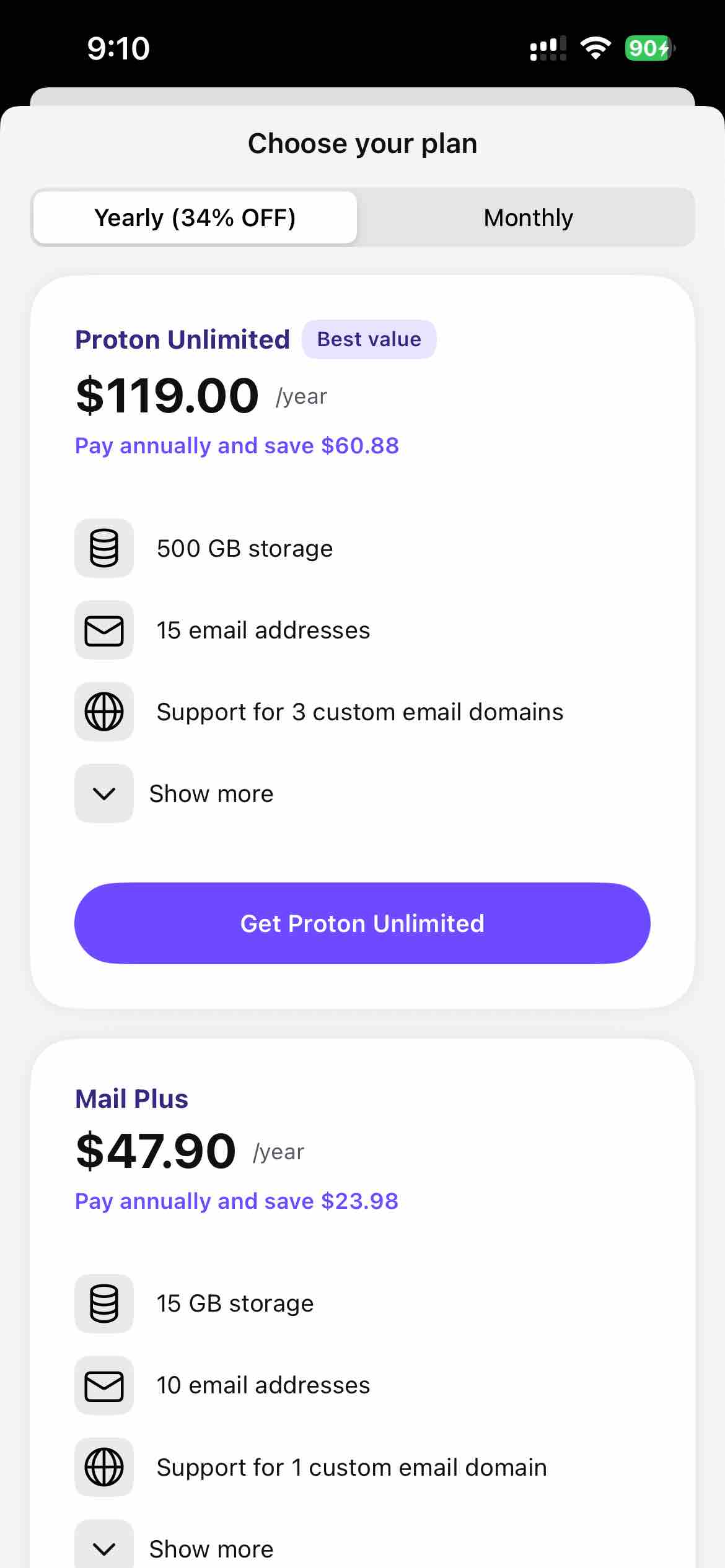The width and height of the screenshot is (725, 1568).
Task: Switch billing to the Monthly option
Action: pos(527,217)
